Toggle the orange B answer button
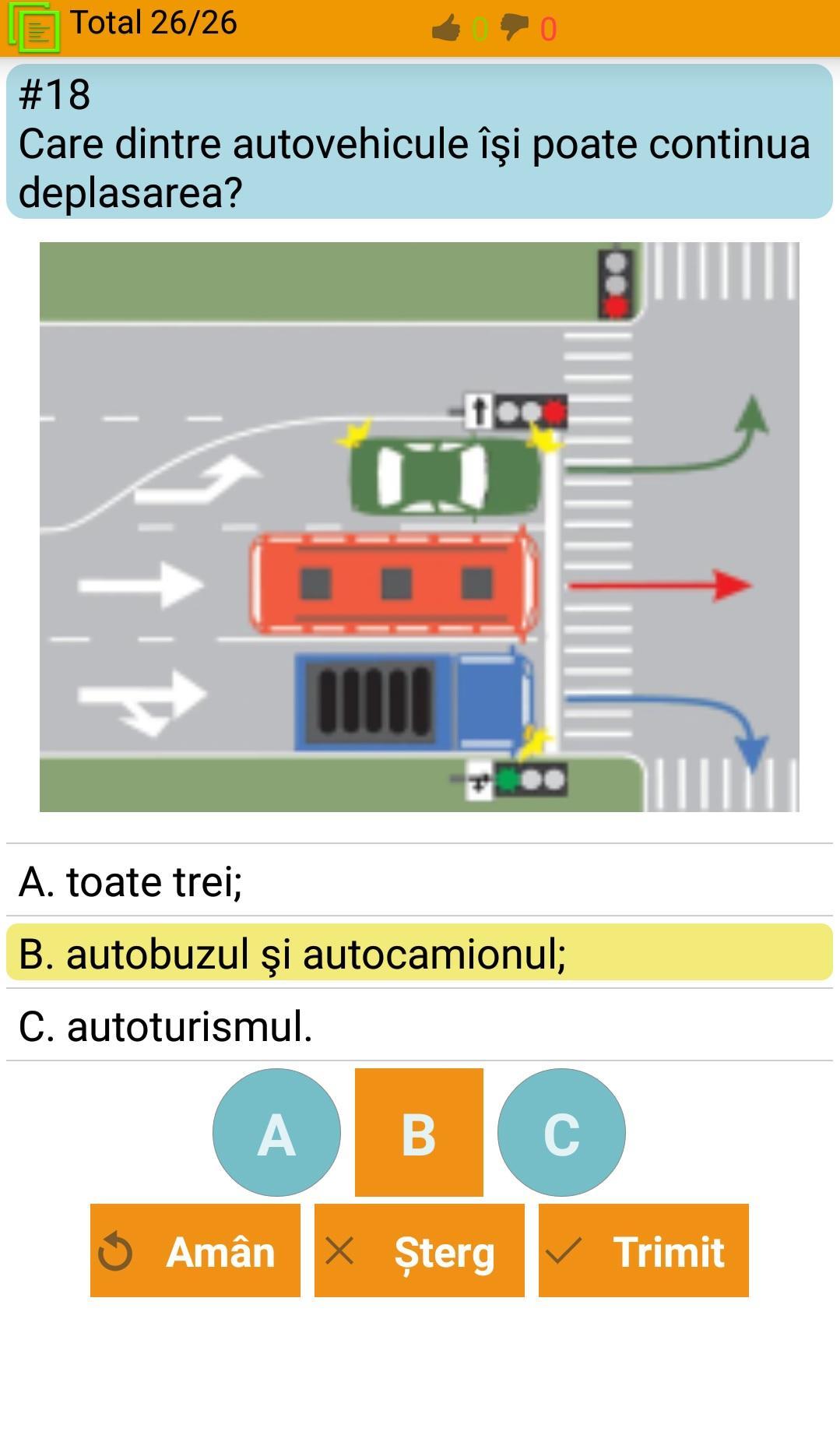This screenshot has width=840, height=1435. (x=419, y=1133)
